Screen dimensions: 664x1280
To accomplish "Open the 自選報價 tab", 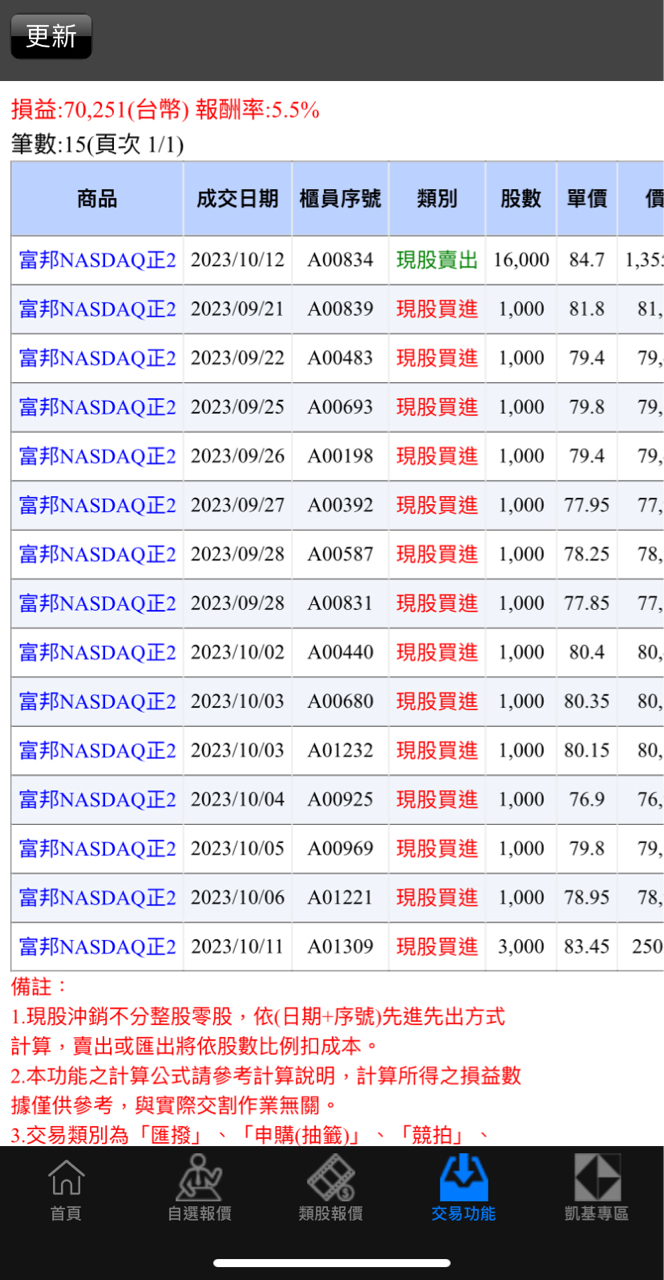I will click(199, 1188).
